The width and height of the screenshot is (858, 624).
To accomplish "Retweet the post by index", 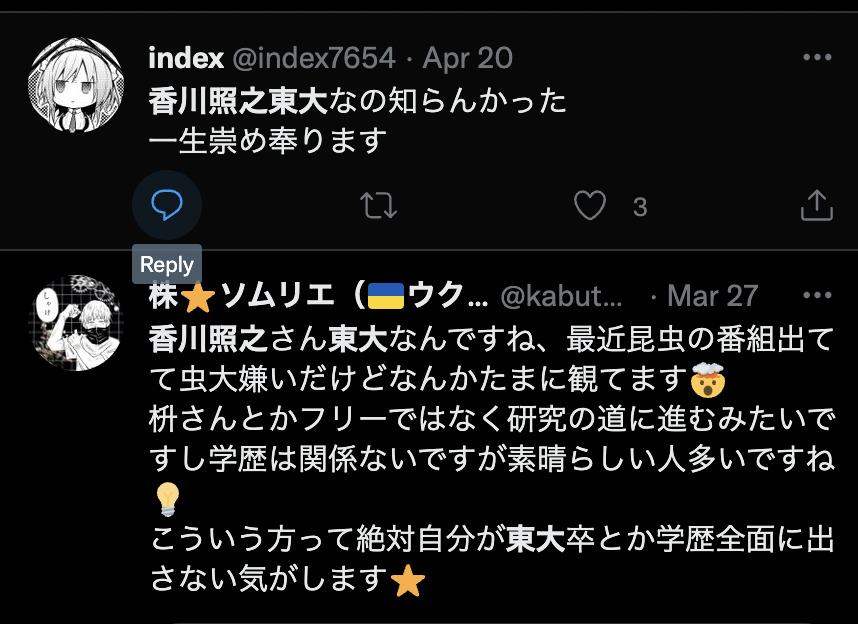I will coord(378,206).
